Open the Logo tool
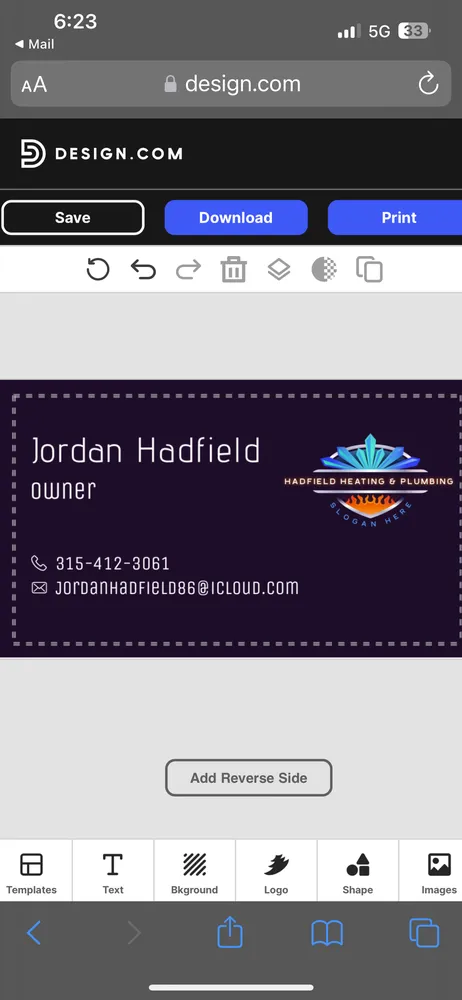Image resolution: width=462 pixels, height=1000 pixels. tap(276, 872)
